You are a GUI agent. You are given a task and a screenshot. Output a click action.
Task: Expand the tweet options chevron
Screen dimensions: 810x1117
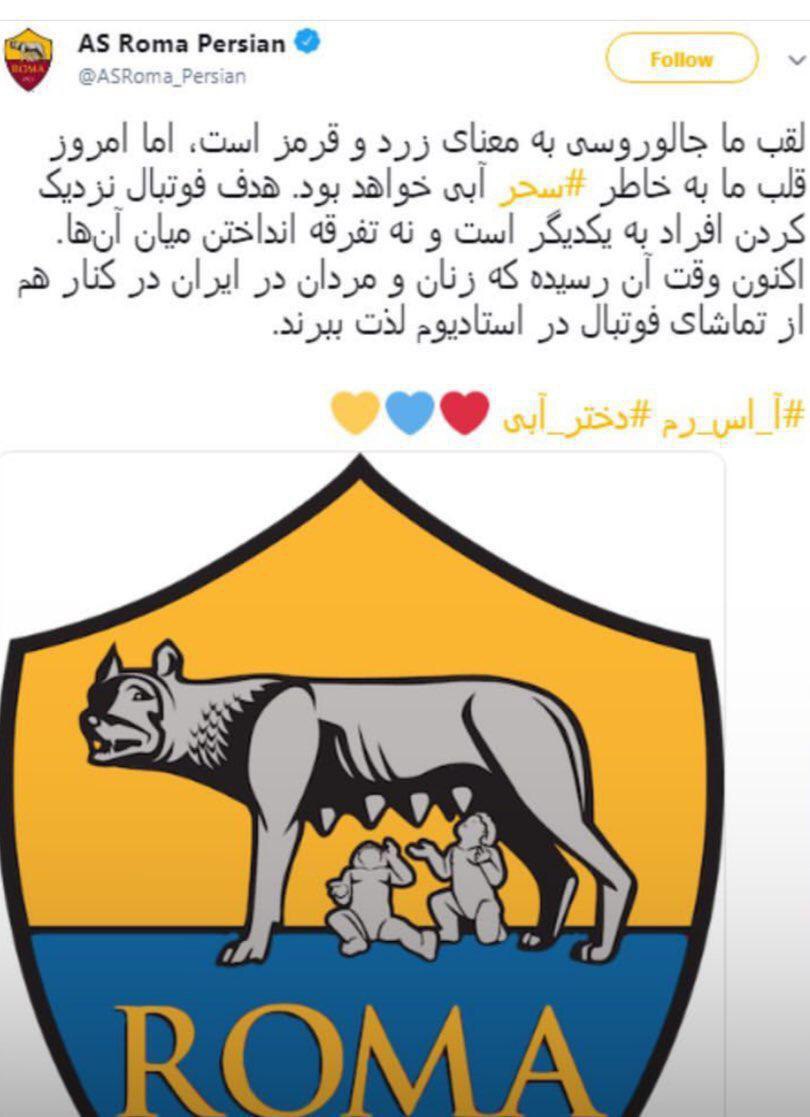click(x=795, y=59)
